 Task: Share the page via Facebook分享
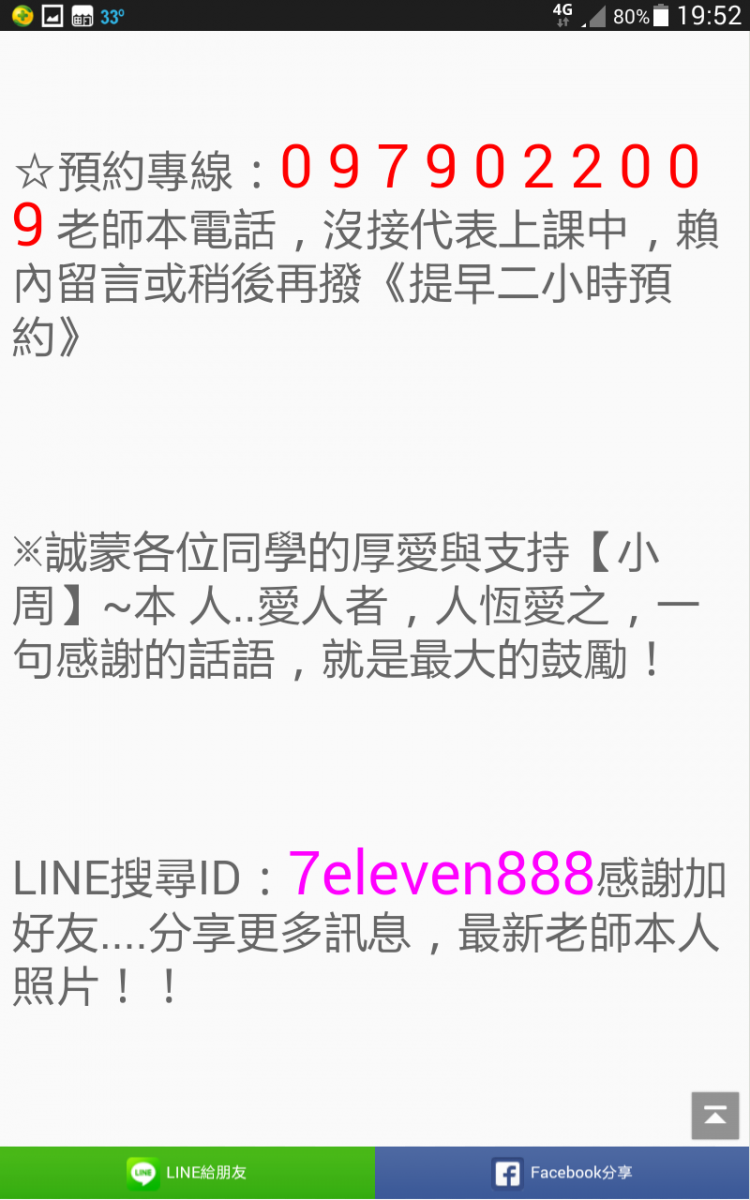562,1173
